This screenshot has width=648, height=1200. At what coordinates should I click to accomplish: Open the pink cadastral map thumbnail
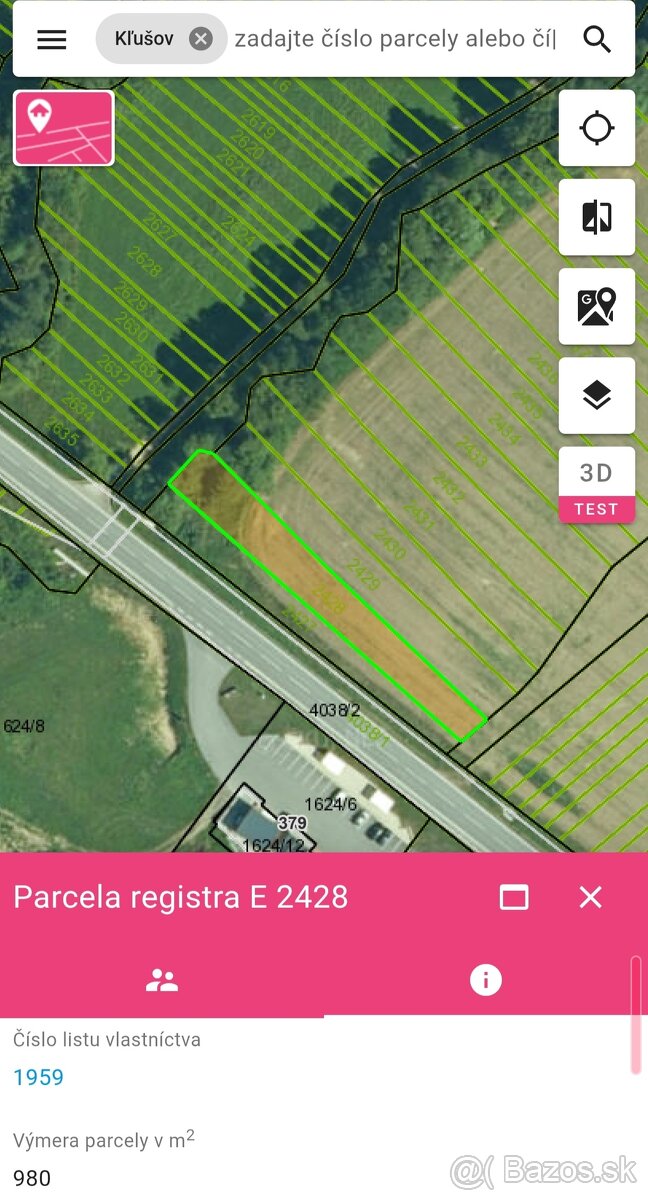tap(64, 128)
